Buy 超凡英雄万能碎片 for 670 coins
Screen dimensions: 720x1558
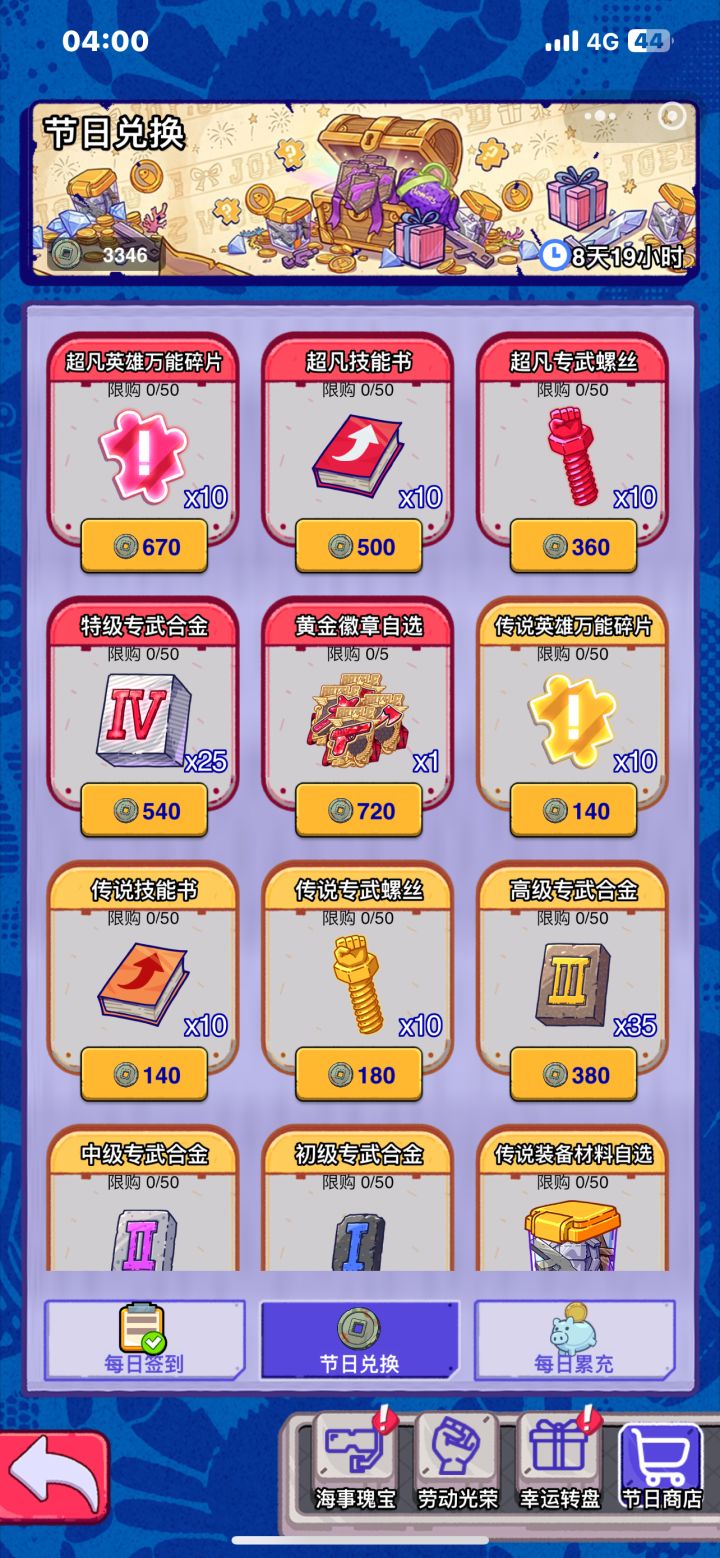[143, 546]
